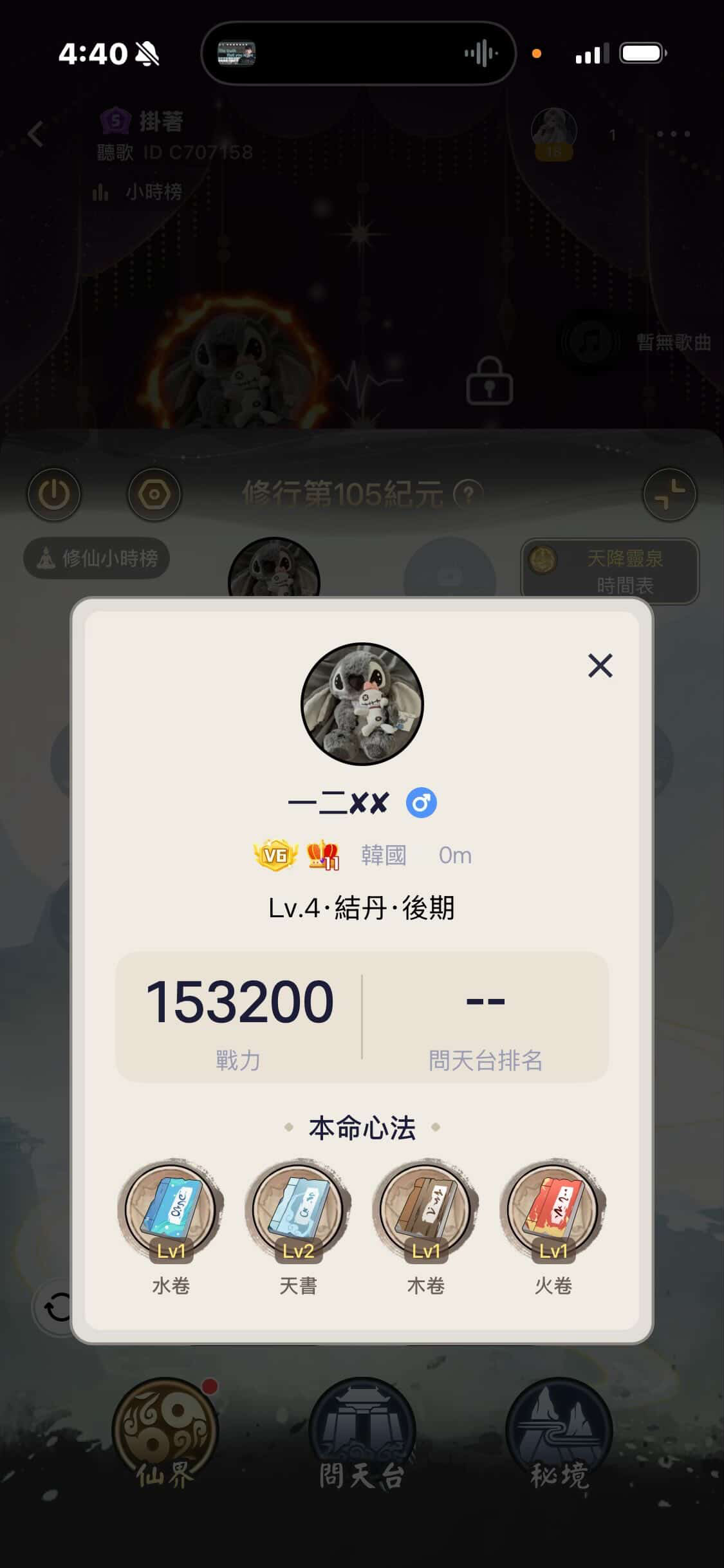Open help for 修行第105紀元
724x1568 pixels.
(x=469, y=494)
